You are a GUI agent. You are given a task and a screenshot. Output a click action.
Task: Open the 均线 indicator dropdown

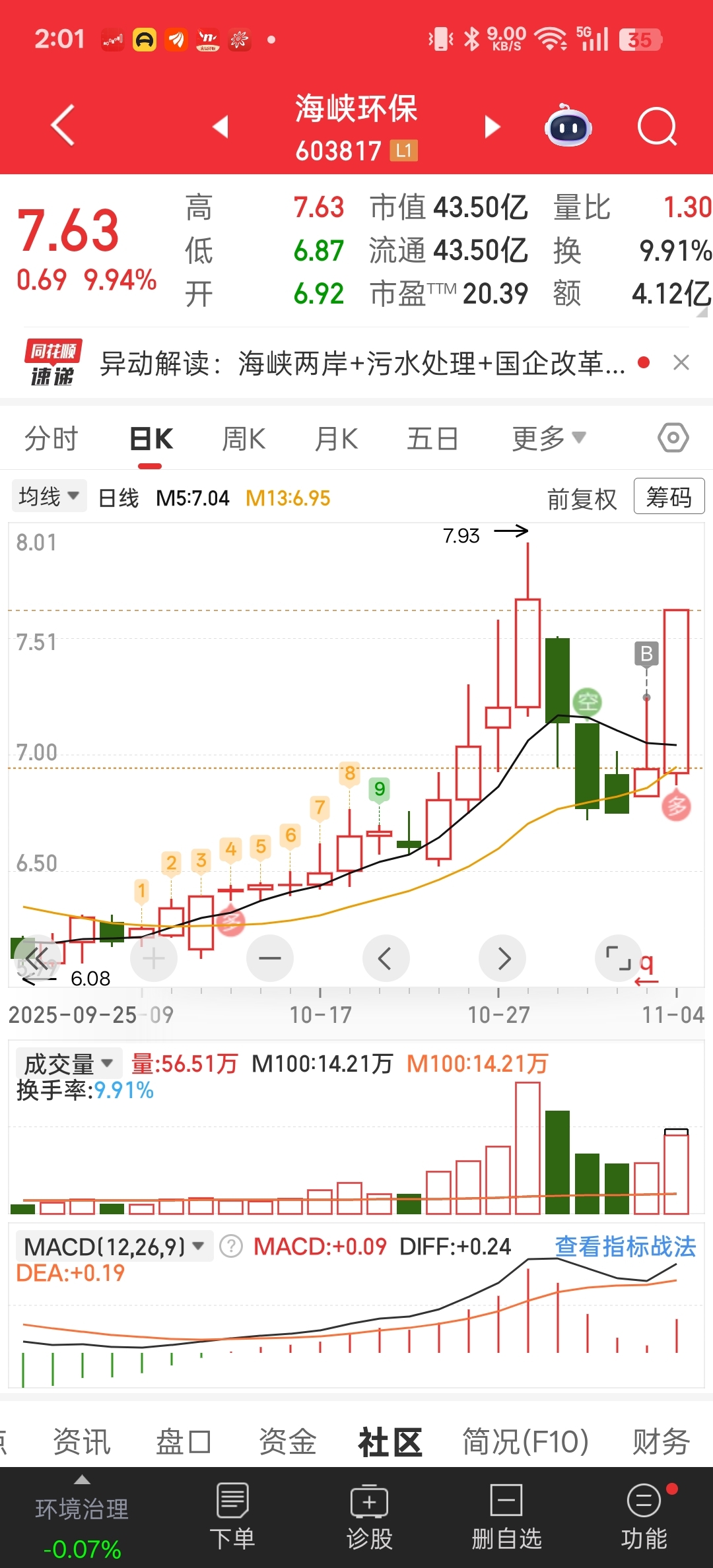pos(49,496)
